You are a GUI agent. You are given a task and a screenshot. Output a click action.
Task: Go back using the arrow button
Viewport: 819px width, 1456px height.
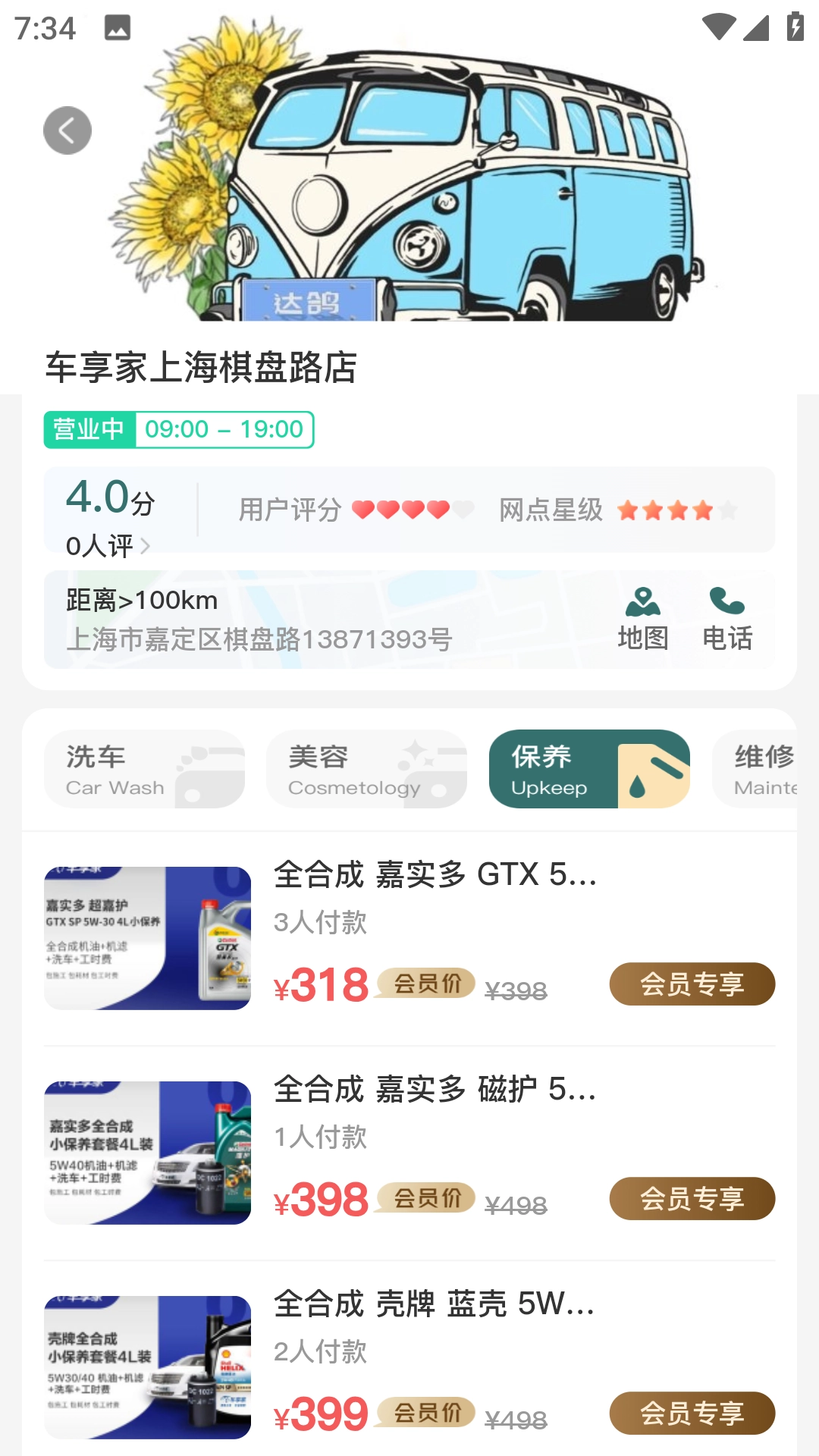coord(67,130)
